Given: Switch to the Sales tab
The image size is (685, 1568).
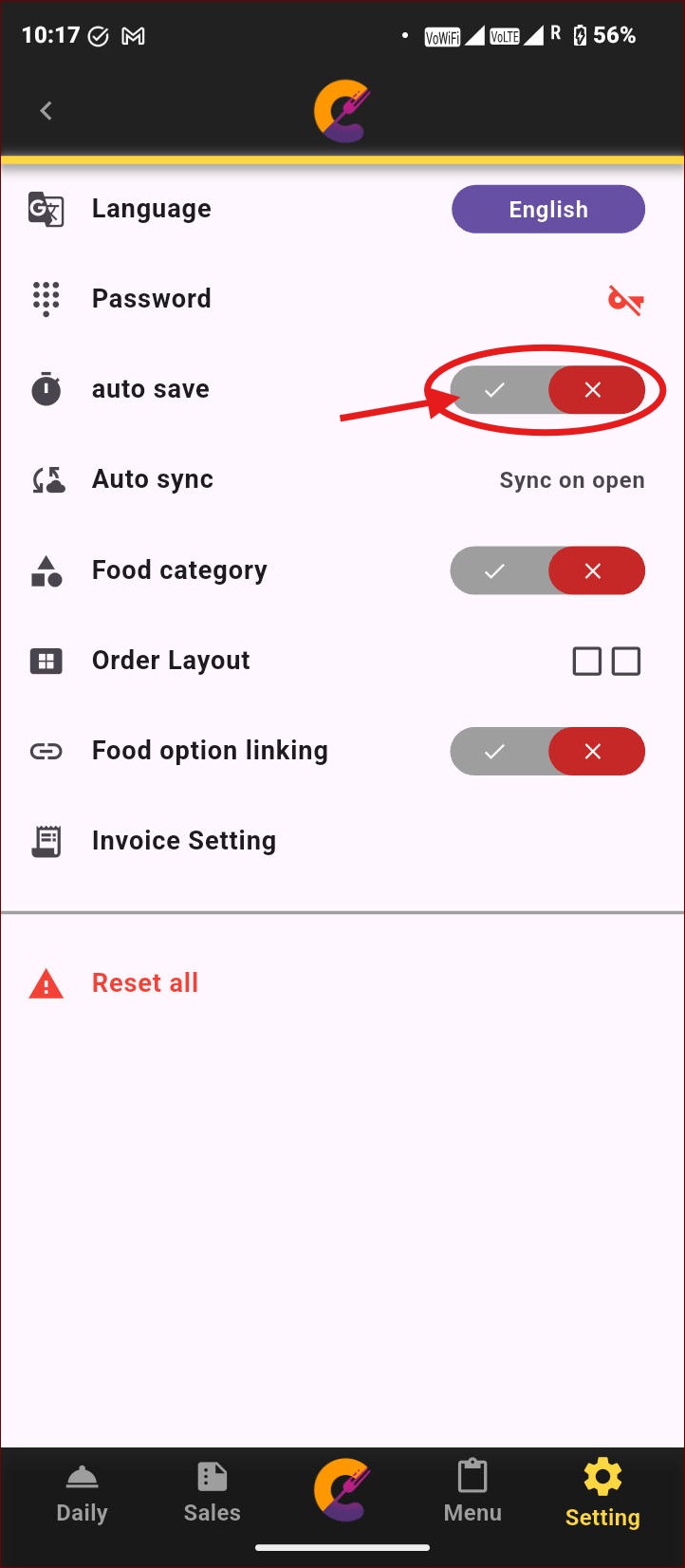Looking at the screenshot, I should coord(212,1494).
